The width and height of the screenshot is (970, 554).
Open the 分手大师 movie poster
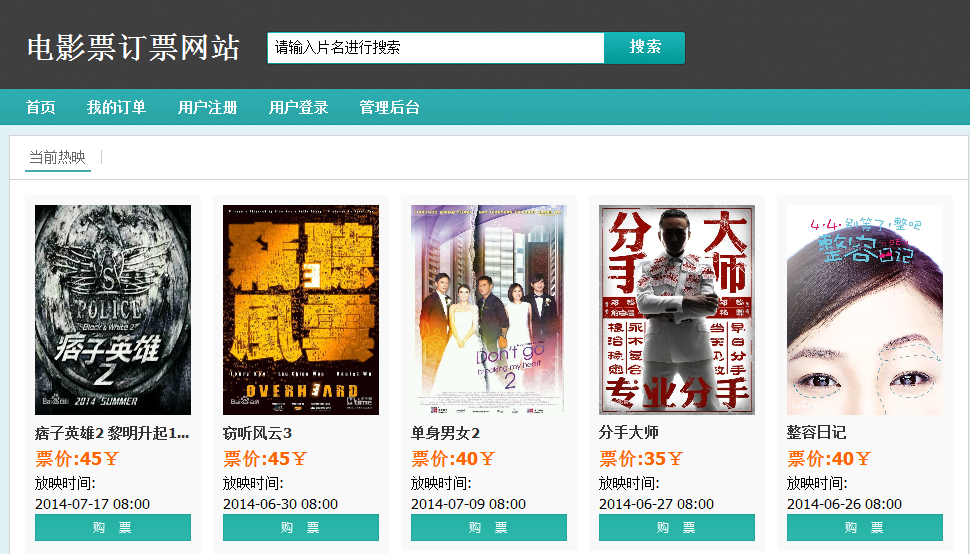coord(677,309)
